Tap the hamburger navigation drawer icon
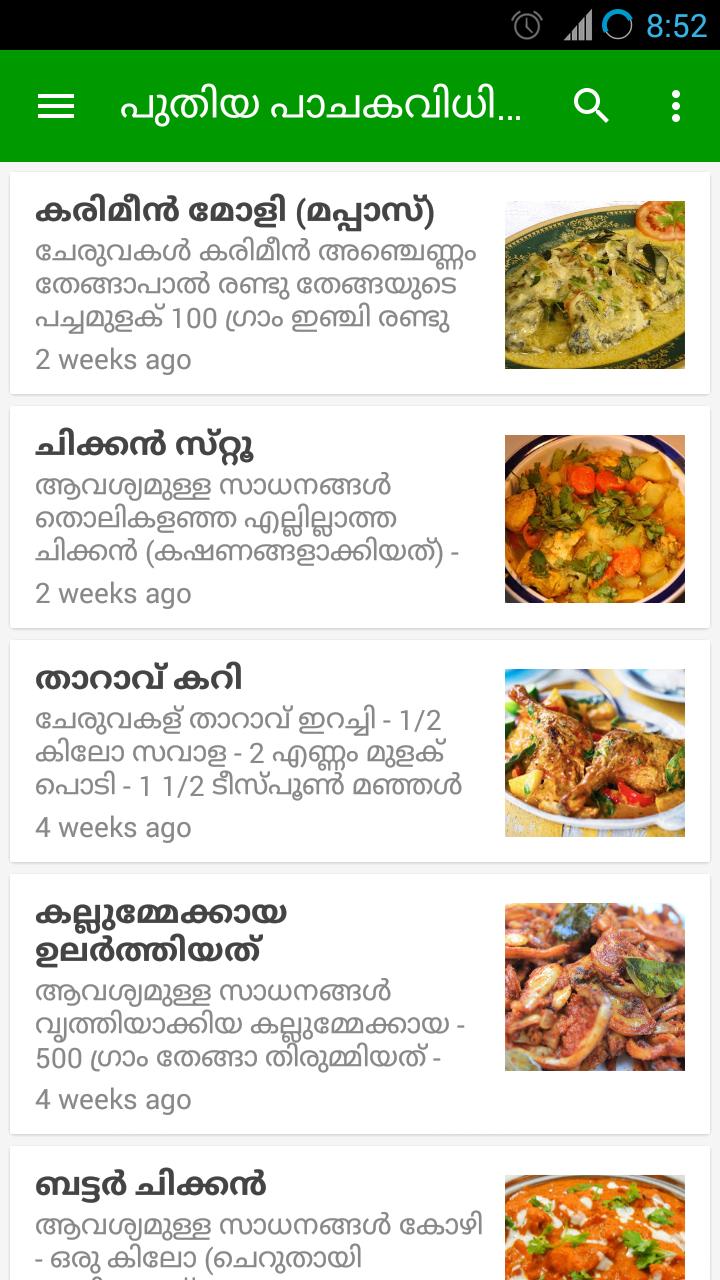The image size is (720, 1280). click(55, 105)
